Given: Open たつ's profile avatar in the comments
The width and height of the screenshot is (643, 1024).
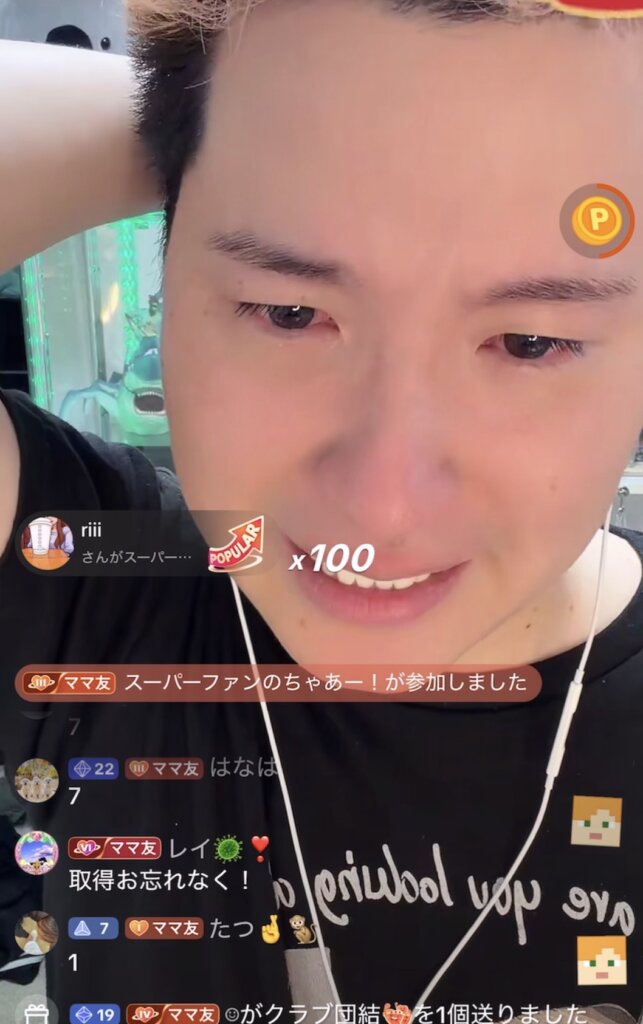Looking at the screenshot, I should click(x=37, y=932).
